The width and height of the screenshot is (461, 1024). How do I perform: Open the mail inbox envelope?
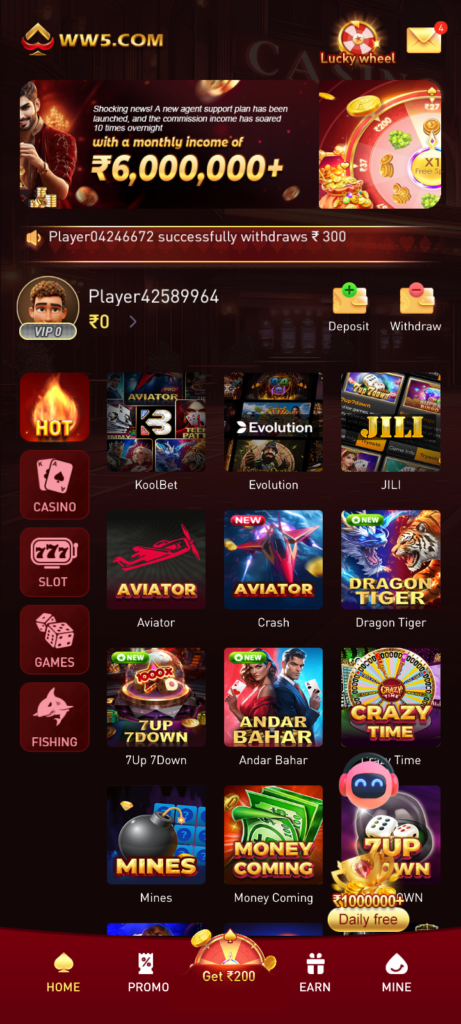[x=424, y=39]
